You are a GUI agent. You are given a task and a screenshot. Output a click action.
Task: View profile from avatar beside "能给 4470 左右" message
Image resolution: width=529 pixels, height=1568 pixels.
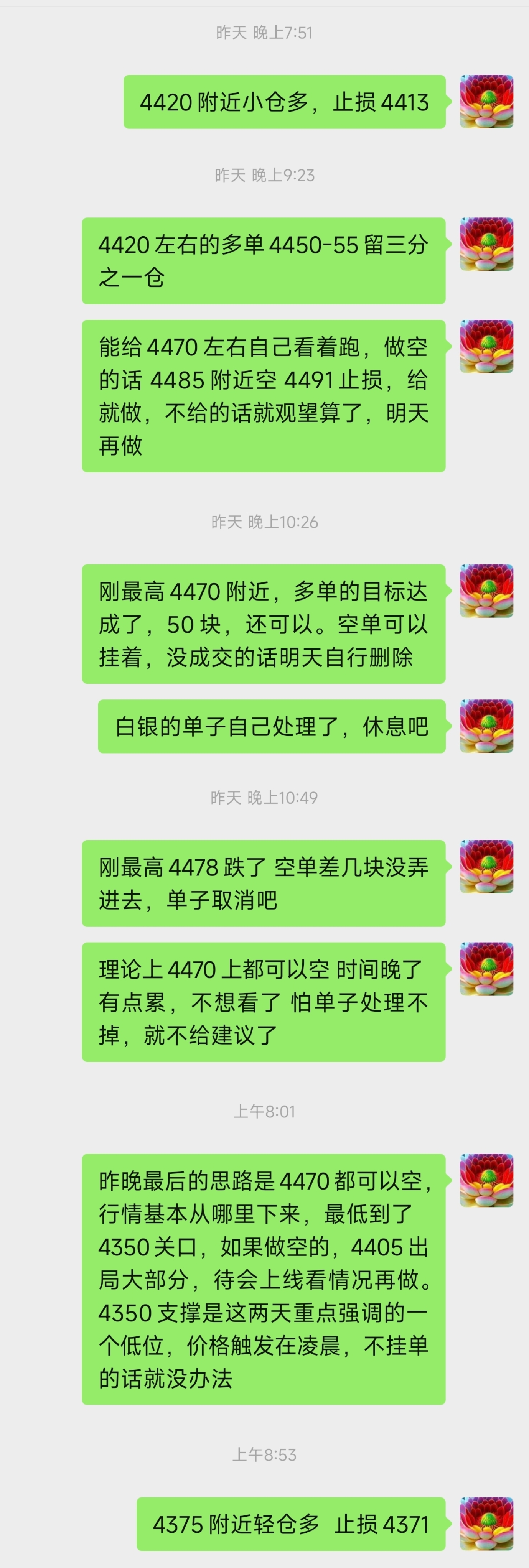(x=486, y=346)
